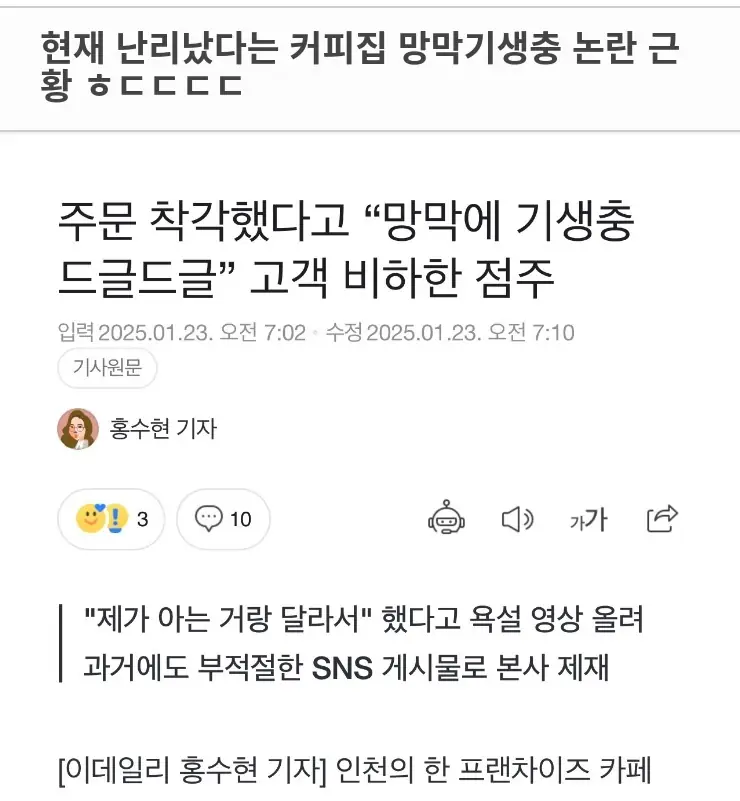Open the AI summary robot icon
This screenshot has height=801, width=740.
[447, 519]
